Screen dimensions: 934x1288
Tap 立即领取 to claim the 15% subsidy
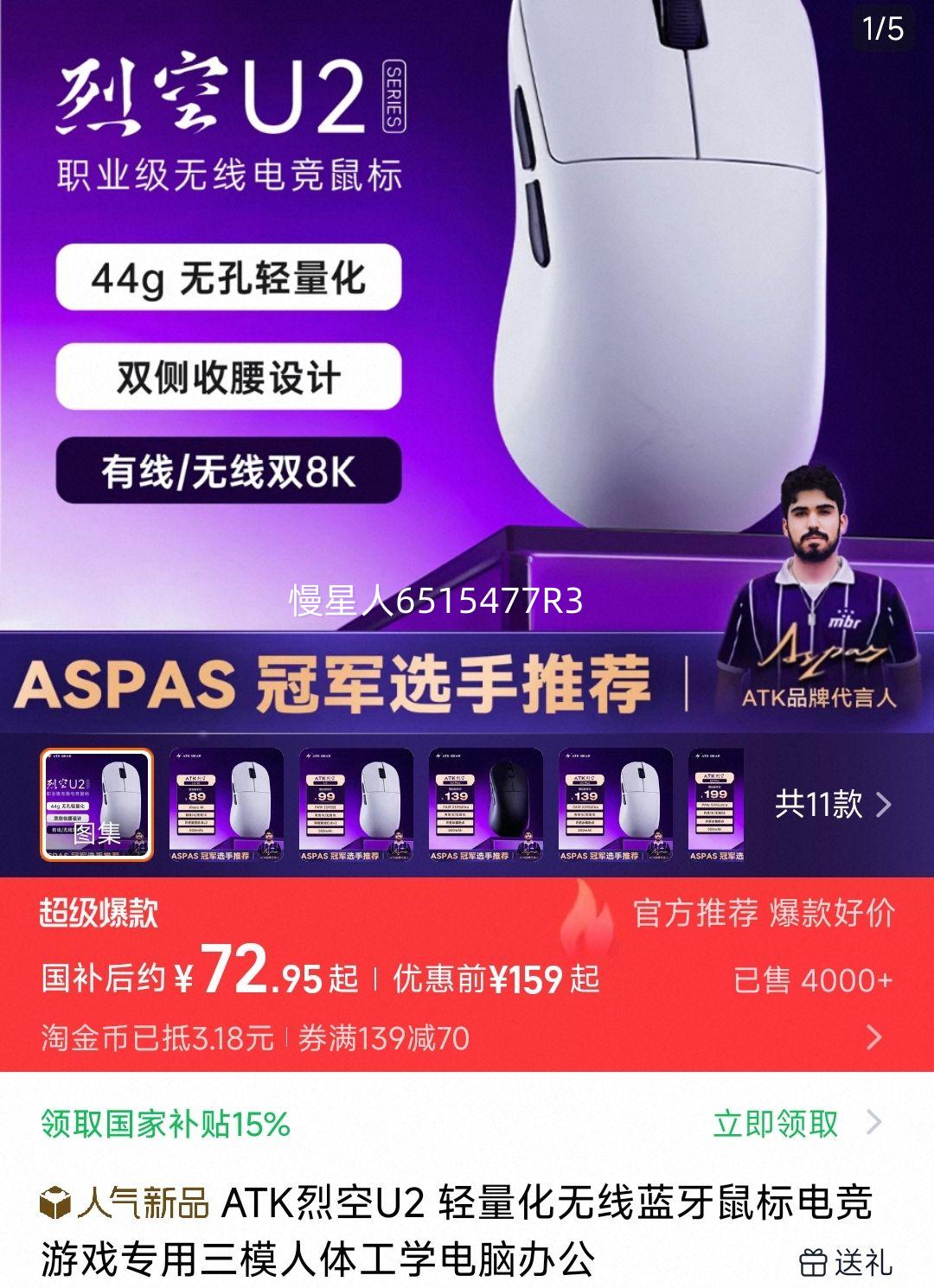click(777, 1123)
